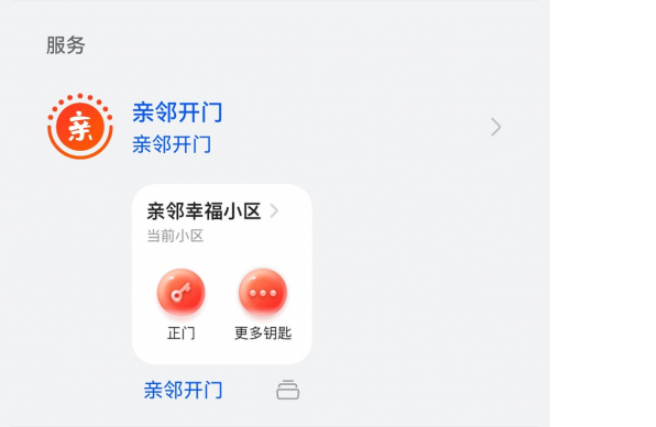This screenshot has width=656, height=427.
Task: Switch community via 亲邻幸福小区 chevron
Action: [x=275, y=211]
